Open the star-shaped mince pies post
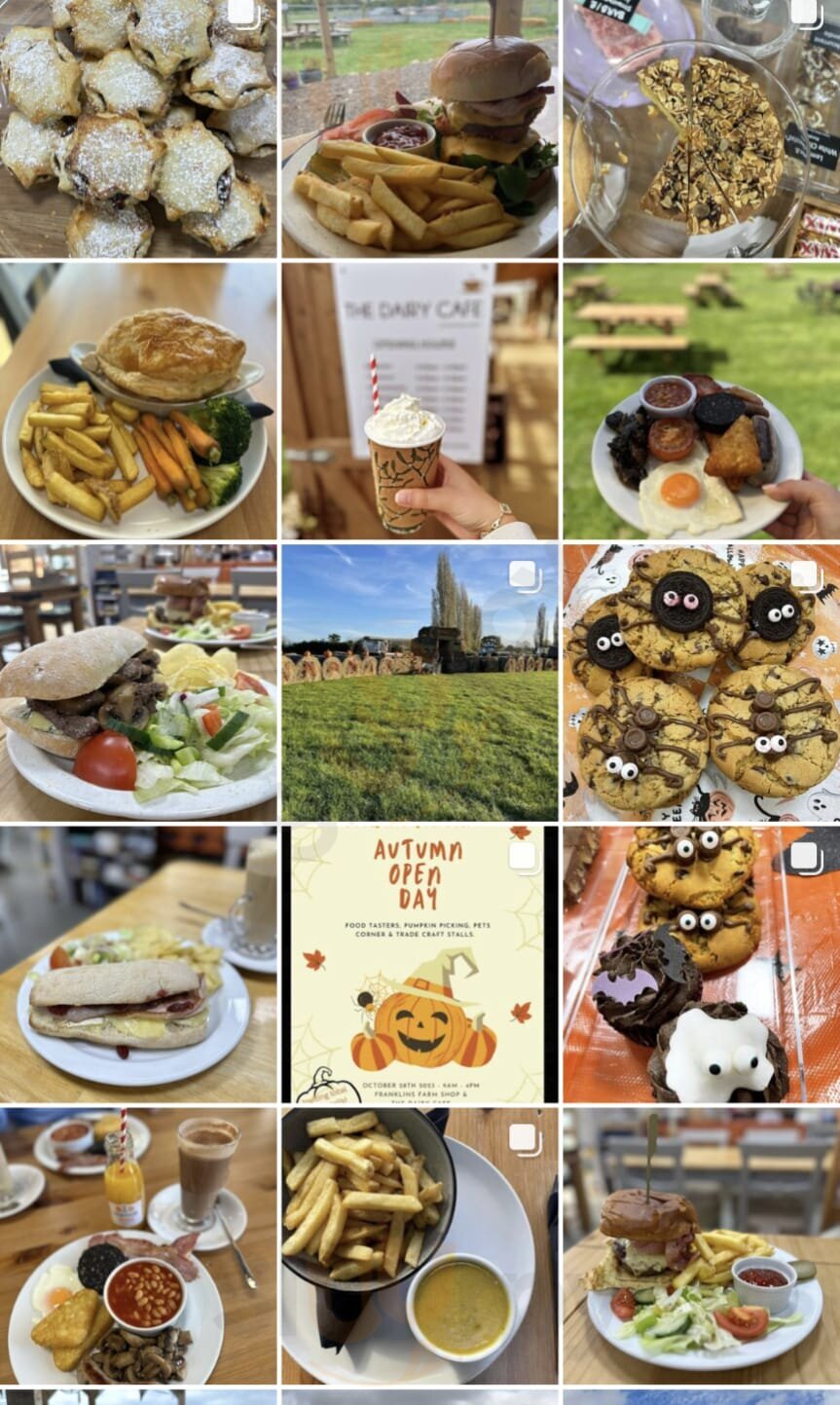 click(137, 129)
